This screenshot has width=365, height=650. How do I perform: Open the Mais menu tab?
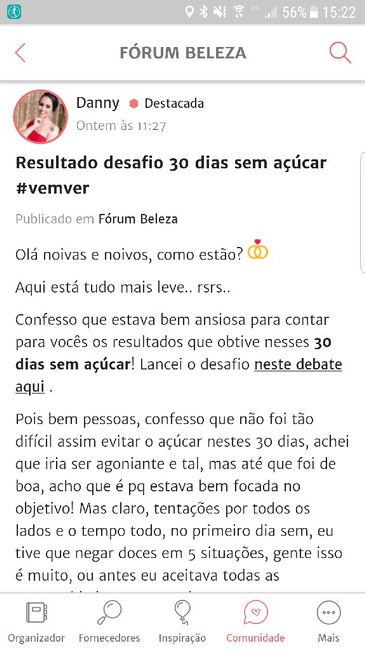click(328, 622)
